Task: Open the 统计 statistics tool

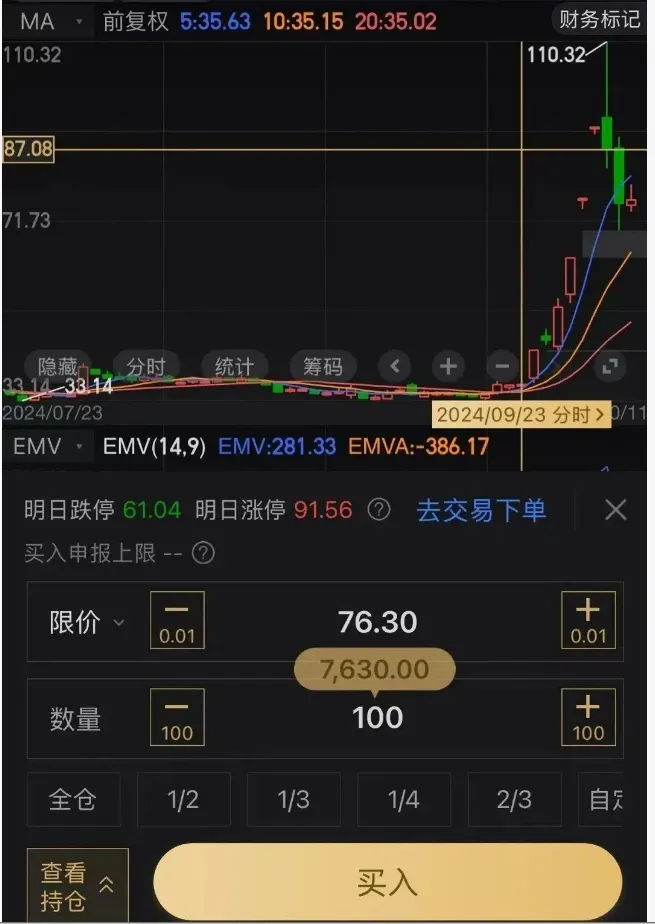Action: point(234,366)
